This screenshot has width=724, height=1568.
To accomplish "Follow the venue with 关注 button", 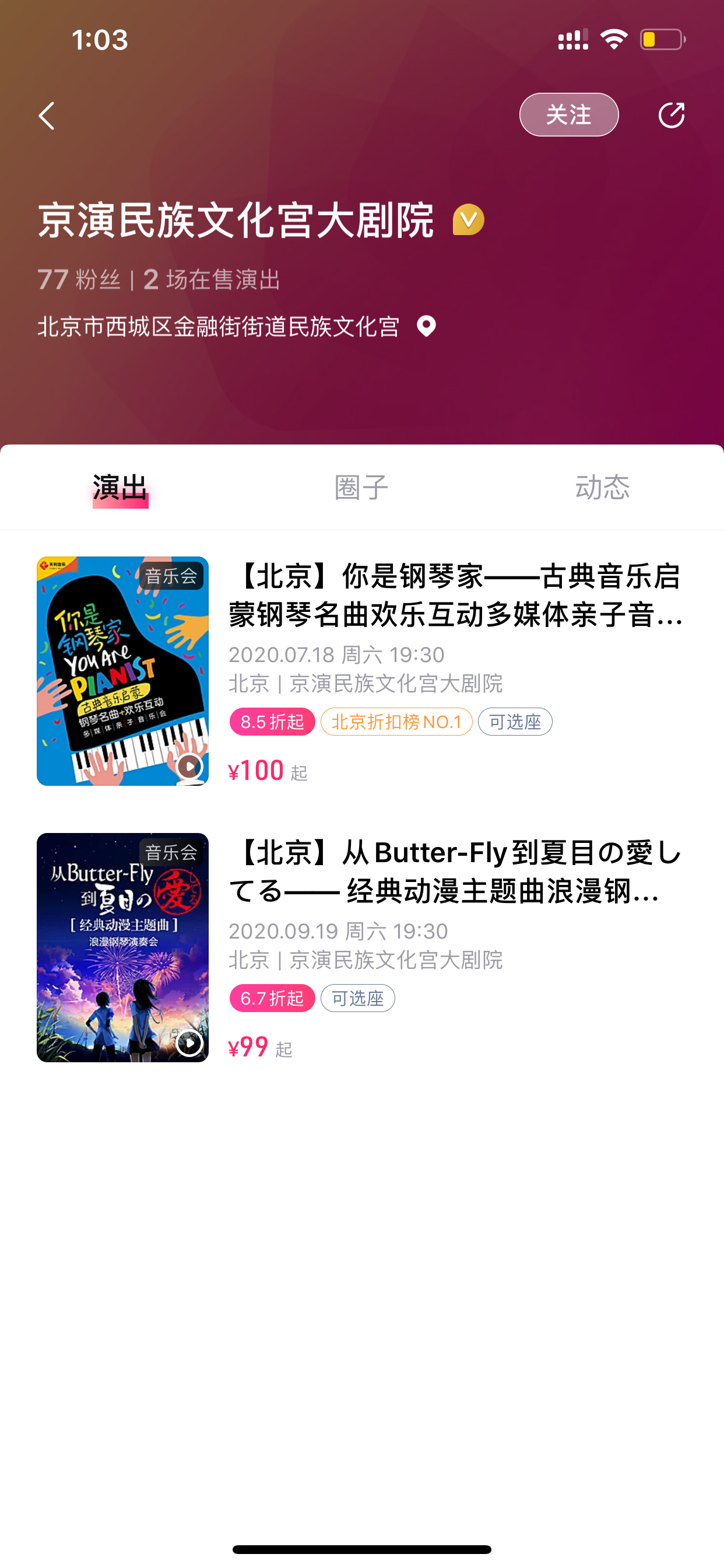I will (x=569, y=114).
